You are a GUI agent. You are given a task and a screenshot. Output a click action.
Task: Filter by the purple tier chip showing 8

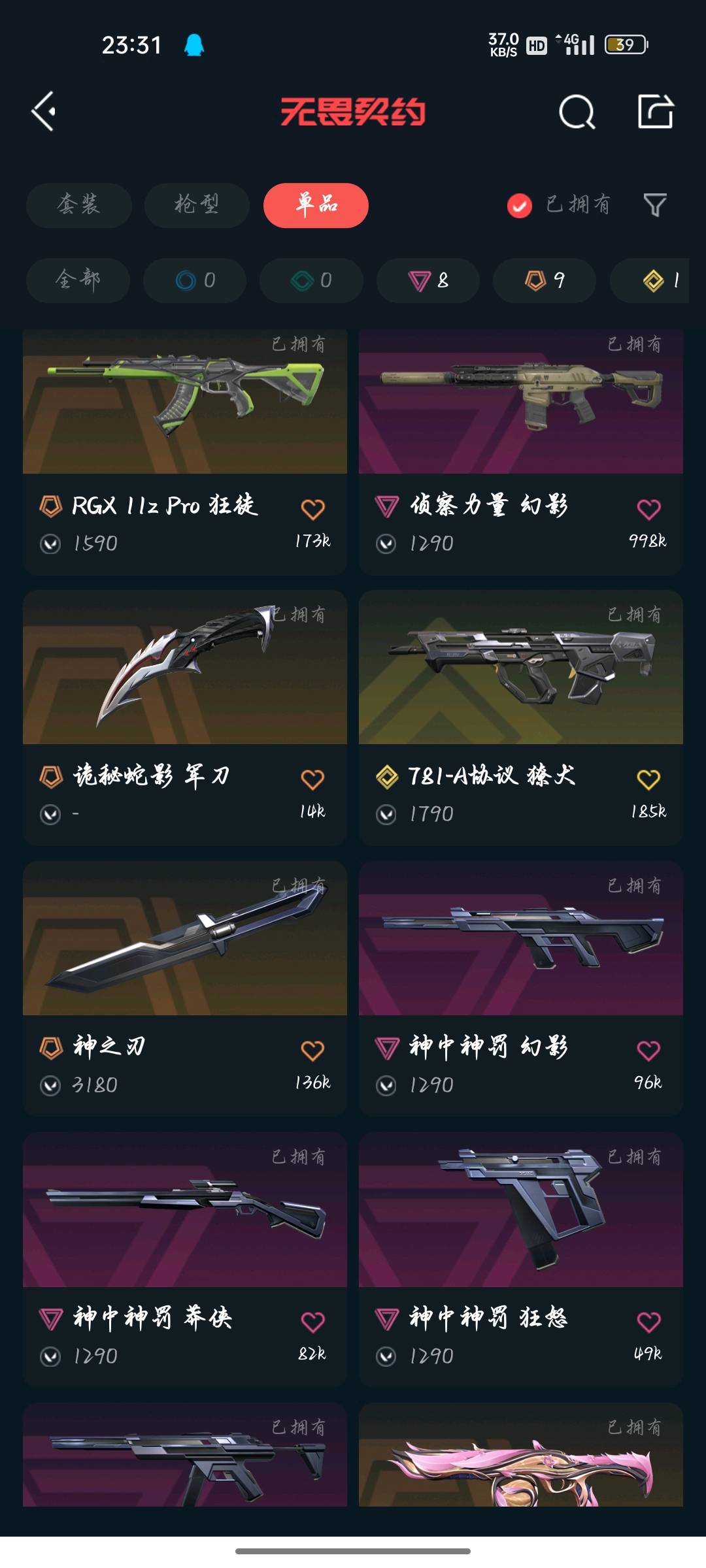428,280
